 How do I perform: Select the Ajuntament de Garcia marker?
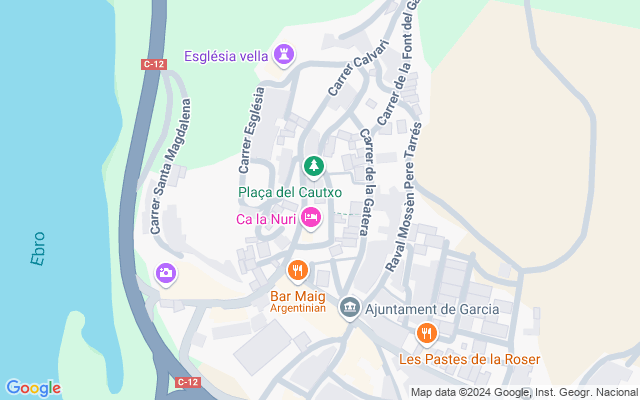coord(349,307)
